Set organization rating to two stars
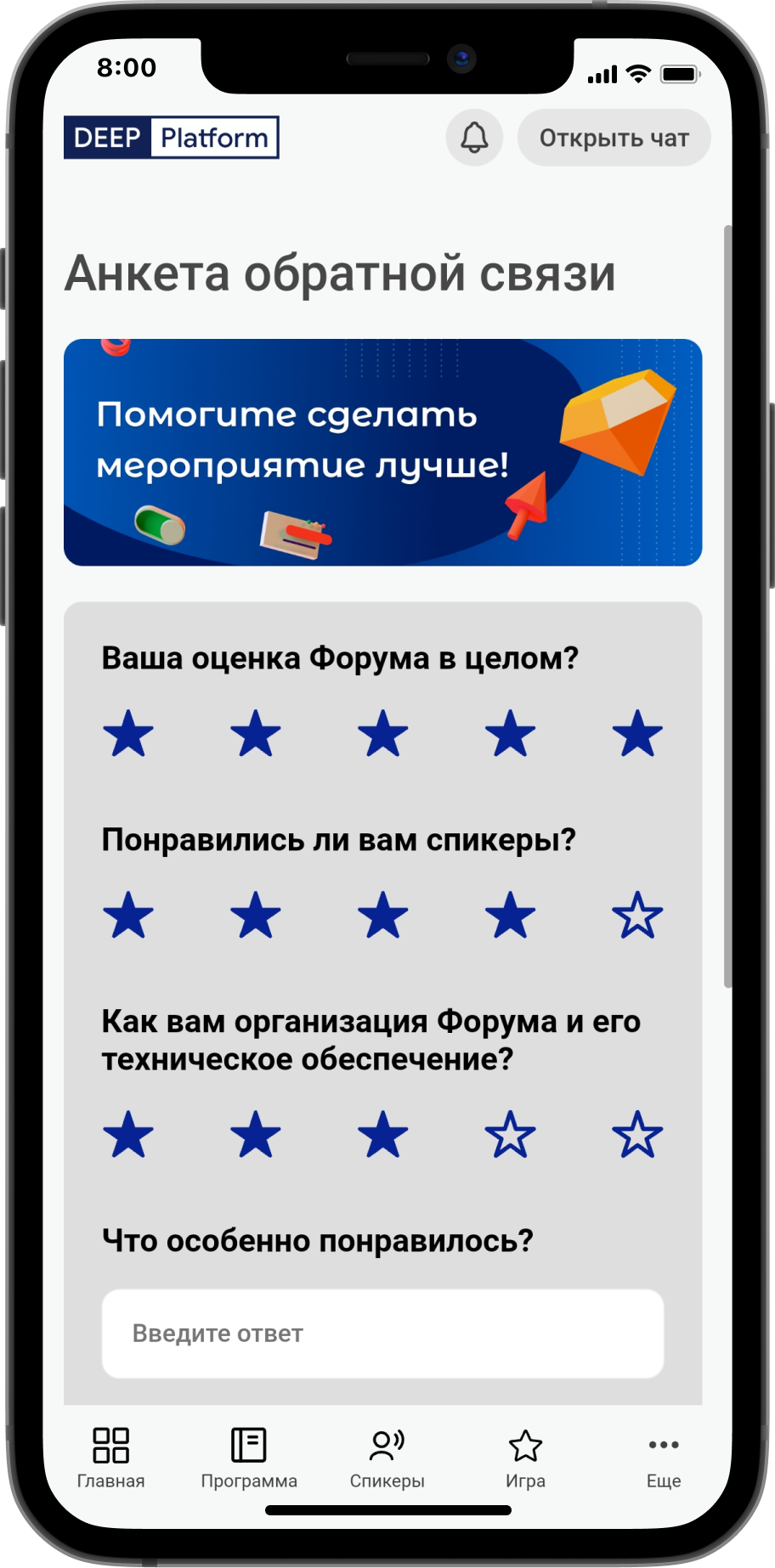The height and width of the screenshot is (1568, 775). (x=256, y=1135)
